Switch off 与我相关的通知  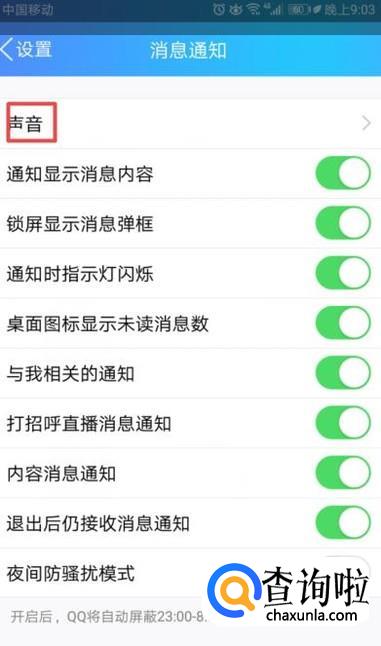(343, 373)
